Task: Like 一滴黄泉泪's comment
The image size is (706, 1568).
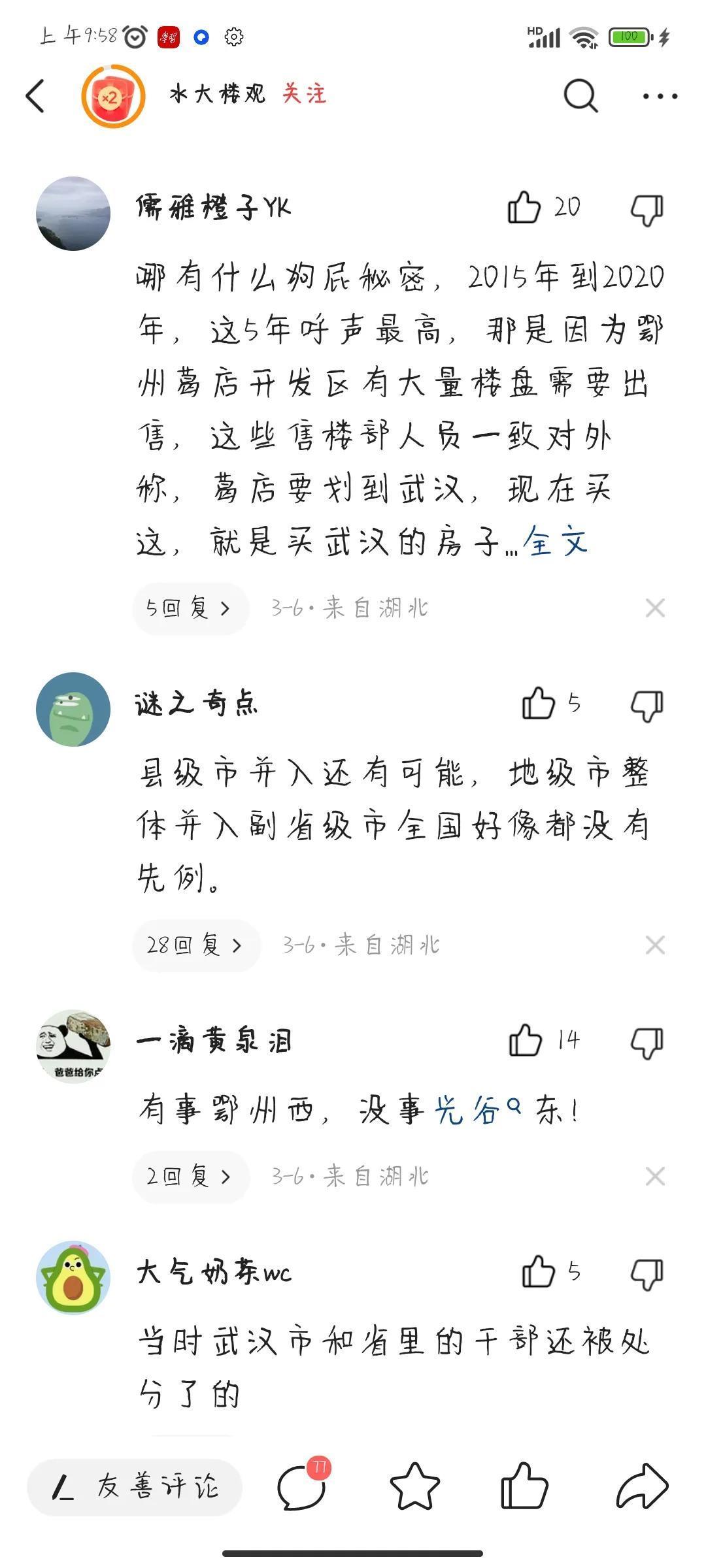Action: (x=526, y=1040)
